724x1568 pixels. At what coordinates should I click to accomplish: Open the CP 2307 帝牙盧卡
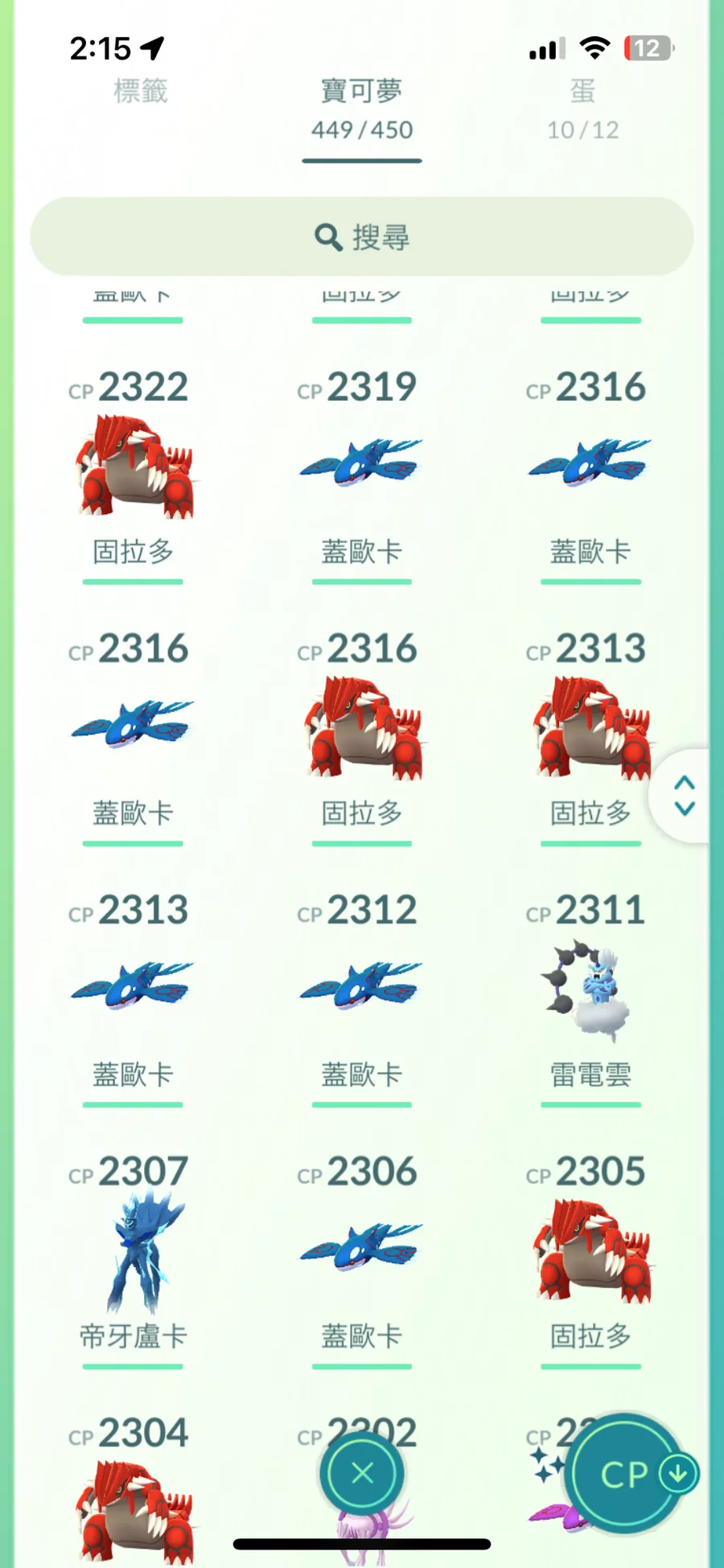133,1250
